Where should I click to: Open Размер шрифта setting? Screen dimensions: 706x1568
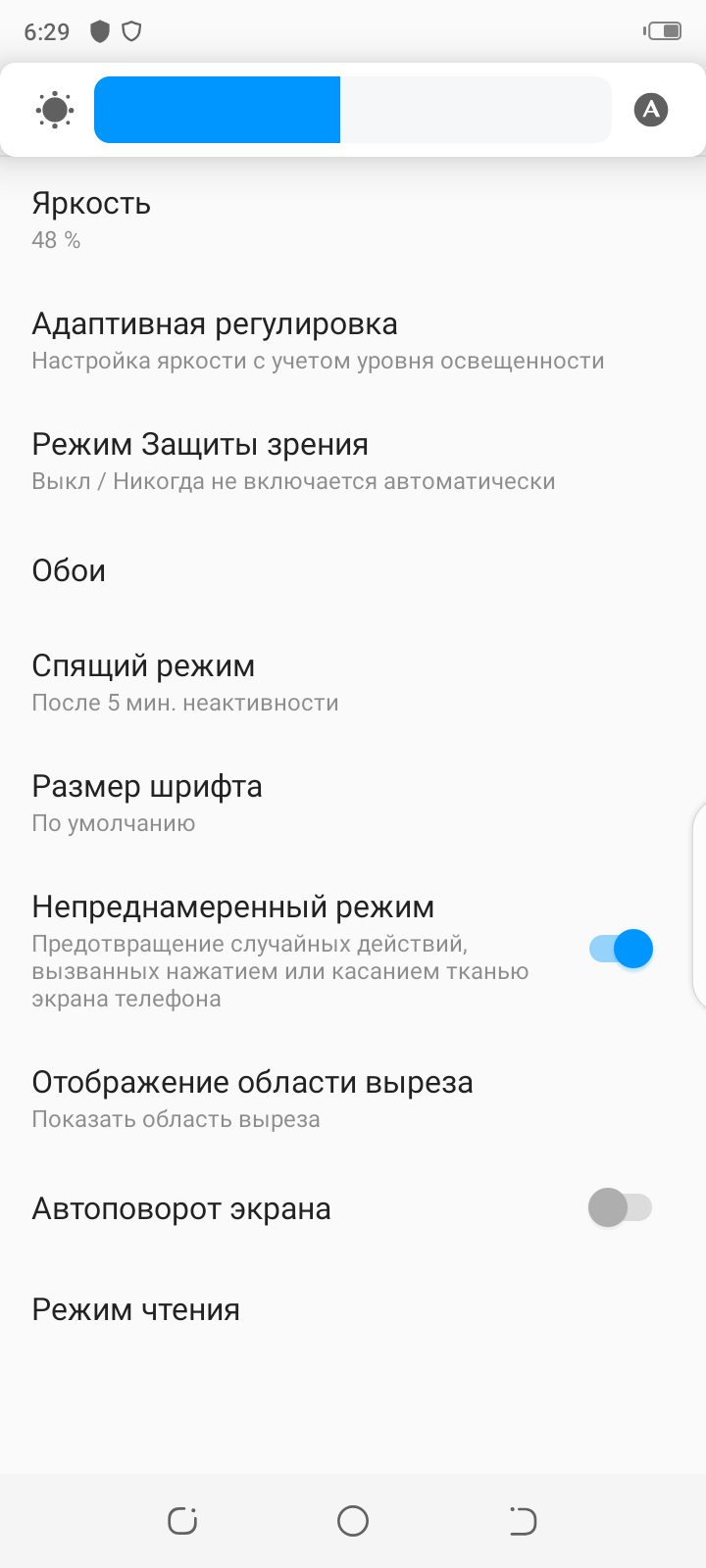click(147, 802)
